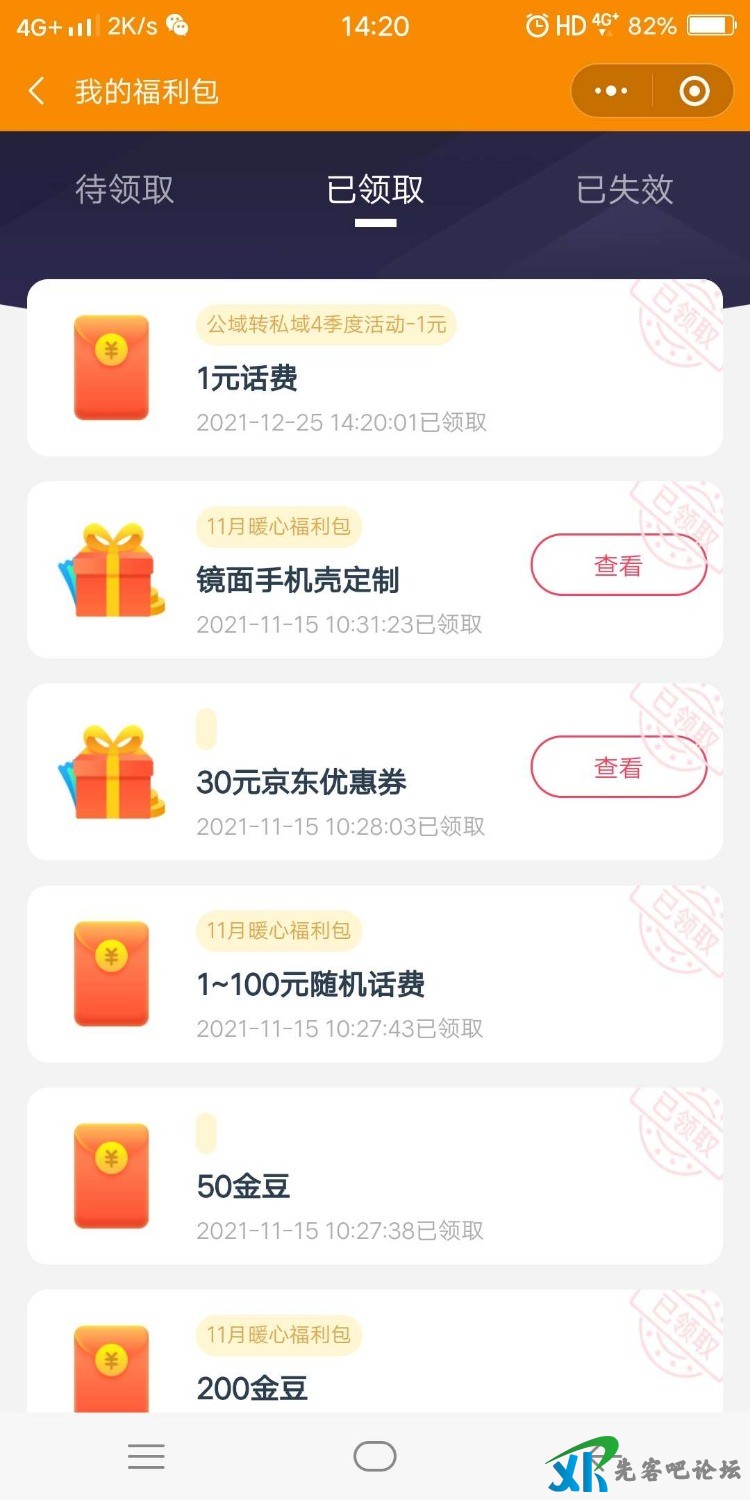This screenshot has height=1500, width=750.
Task: Select the 已领取 tab
Action: 375,190
